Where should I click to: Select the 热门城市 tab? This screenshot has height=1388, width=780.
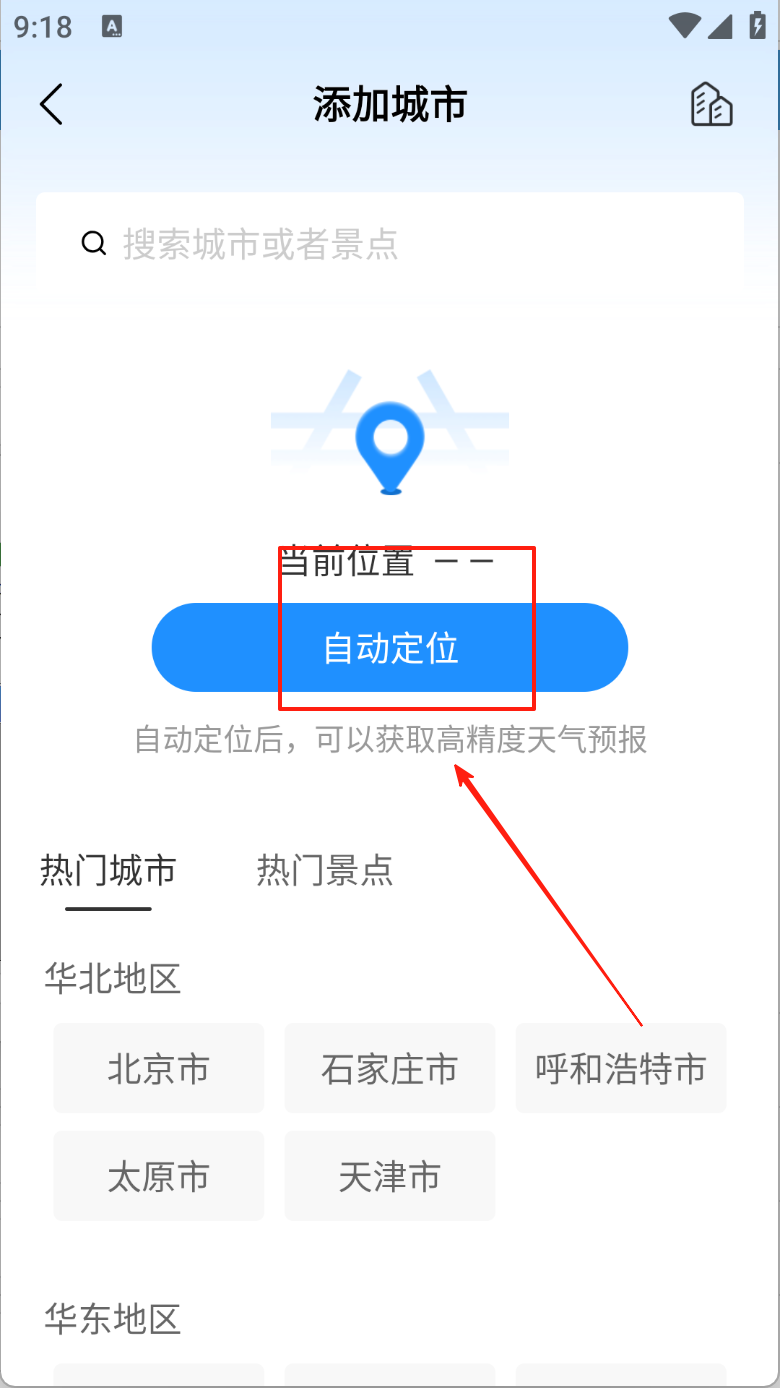108,870
